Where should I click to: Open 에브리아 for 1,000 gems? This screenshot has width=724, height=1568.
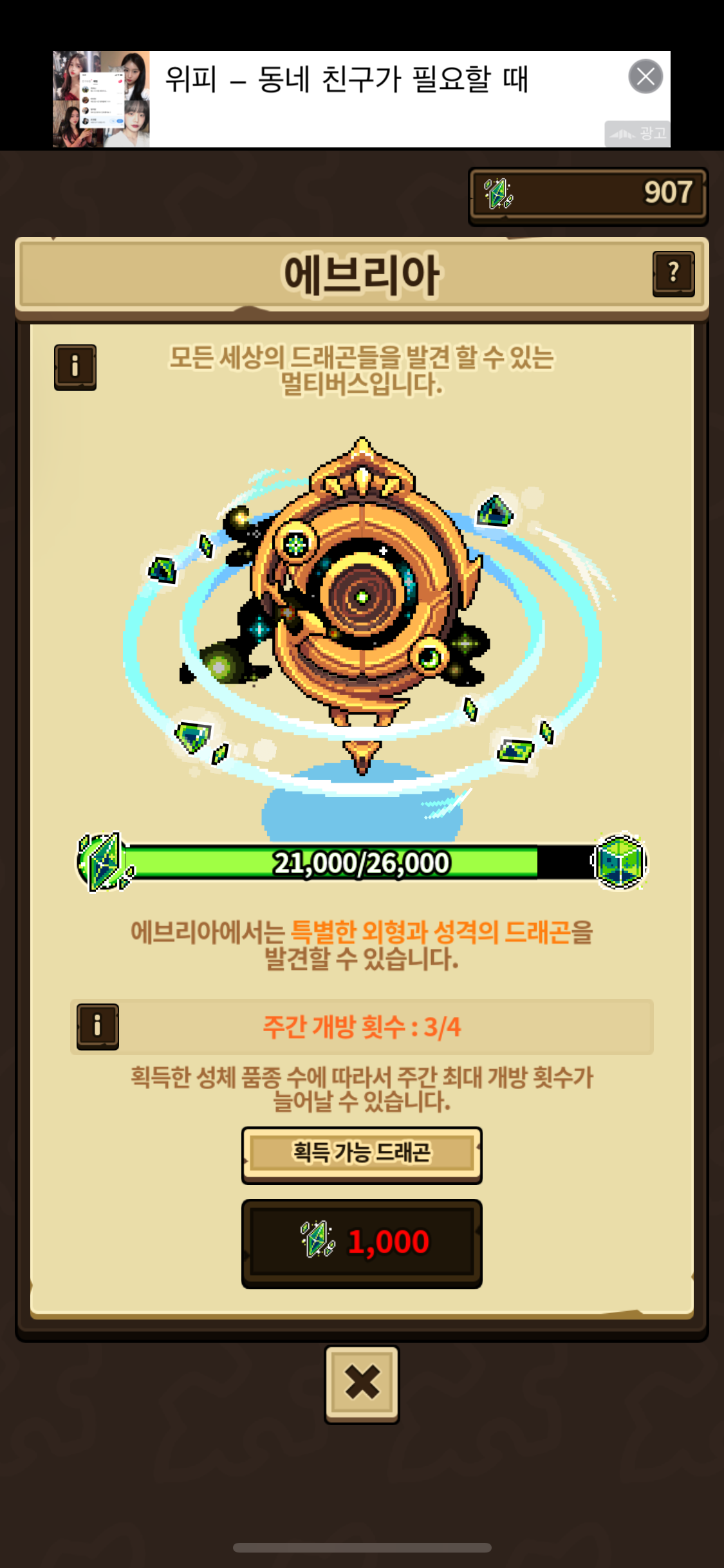(362, 1243)
